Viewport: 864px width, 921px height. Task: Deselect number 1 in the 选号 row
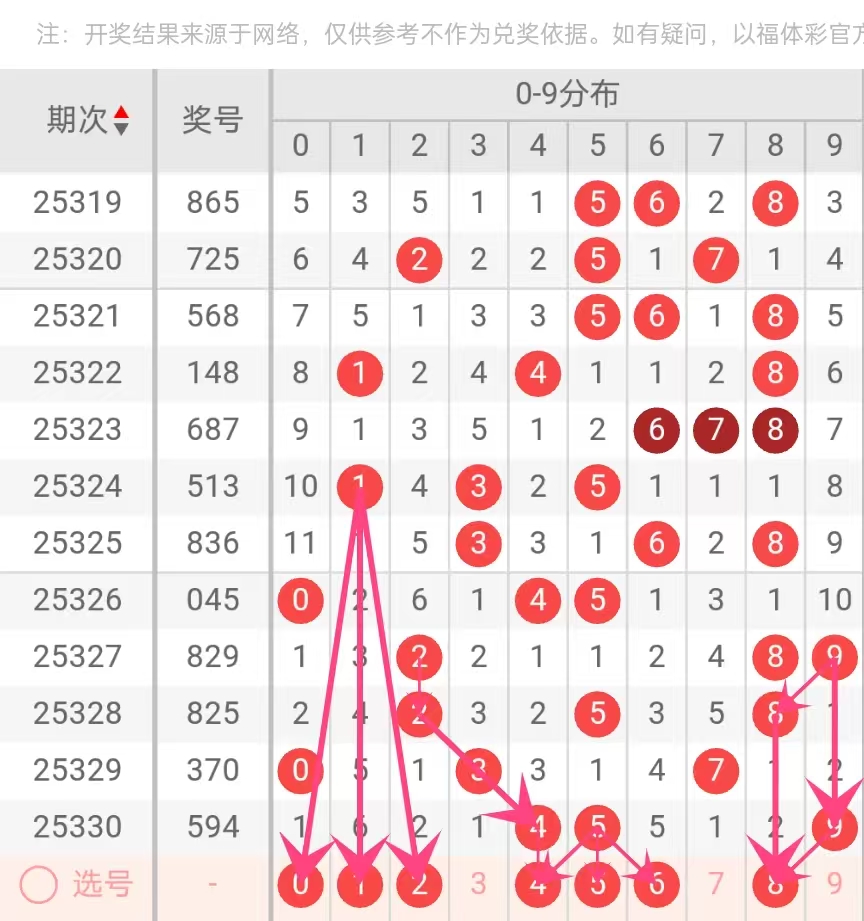[x=359, y=884]
